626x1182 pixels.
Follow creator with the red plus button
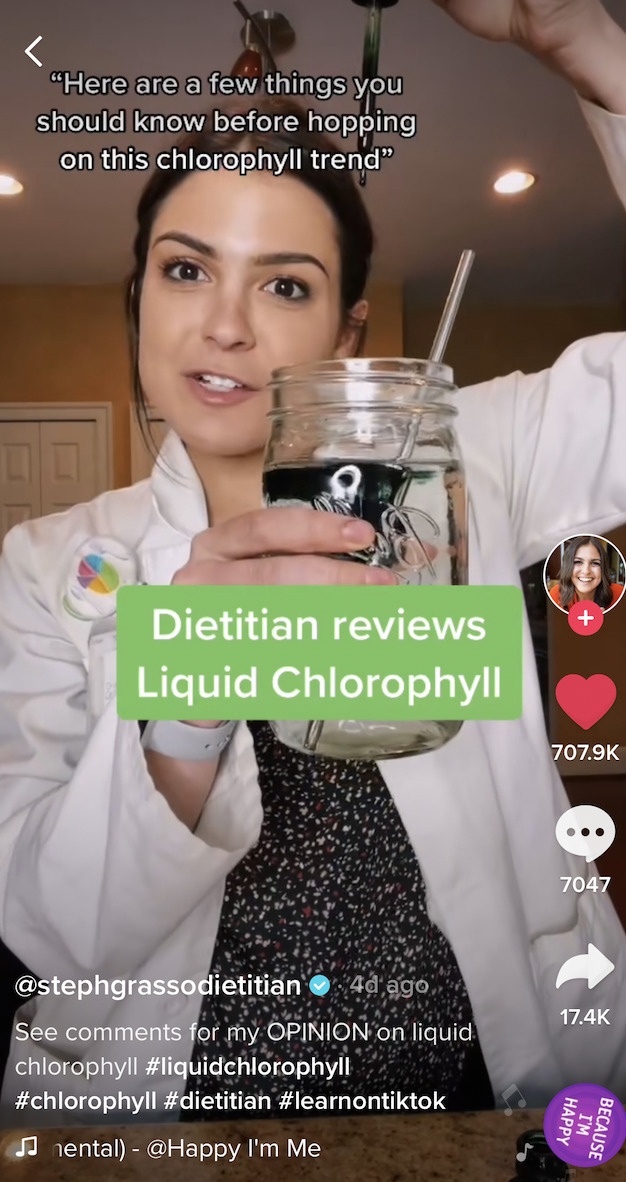[585, 619]
